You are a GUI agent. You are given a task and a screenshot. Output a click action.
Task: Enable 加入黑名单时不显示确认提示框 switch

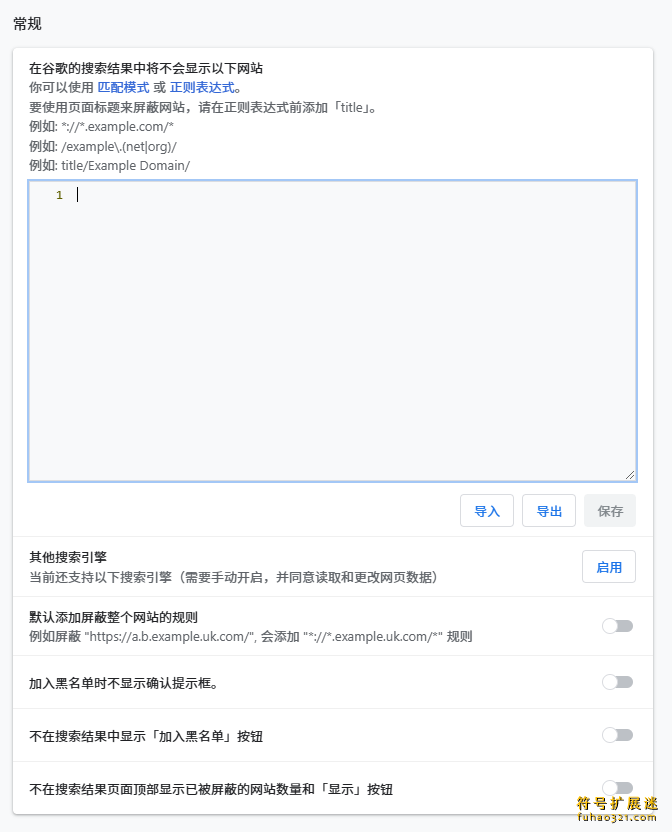pyautogui.click(x=617, y=682)
